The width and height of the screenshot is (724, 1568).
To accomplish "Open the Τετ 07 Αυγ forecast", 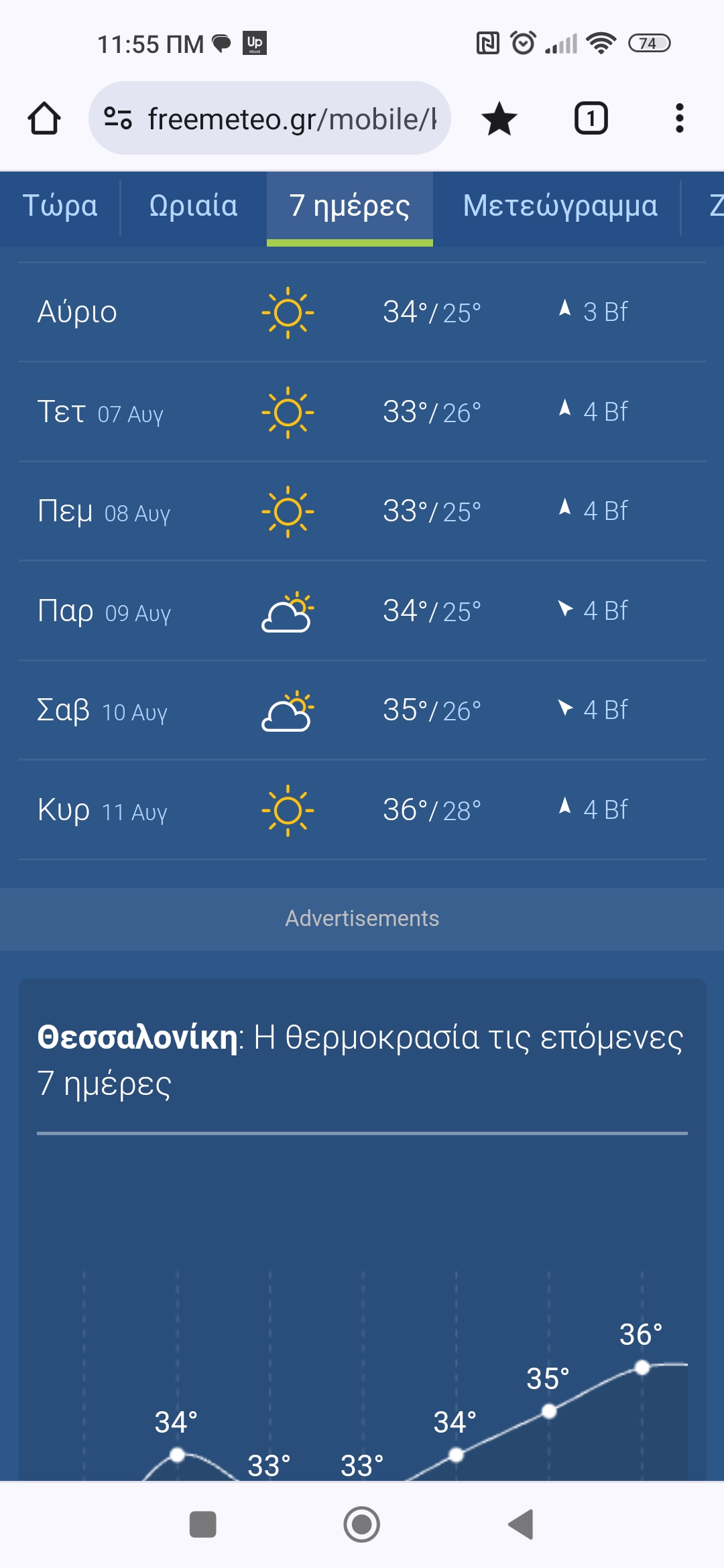I will (362, 412).
